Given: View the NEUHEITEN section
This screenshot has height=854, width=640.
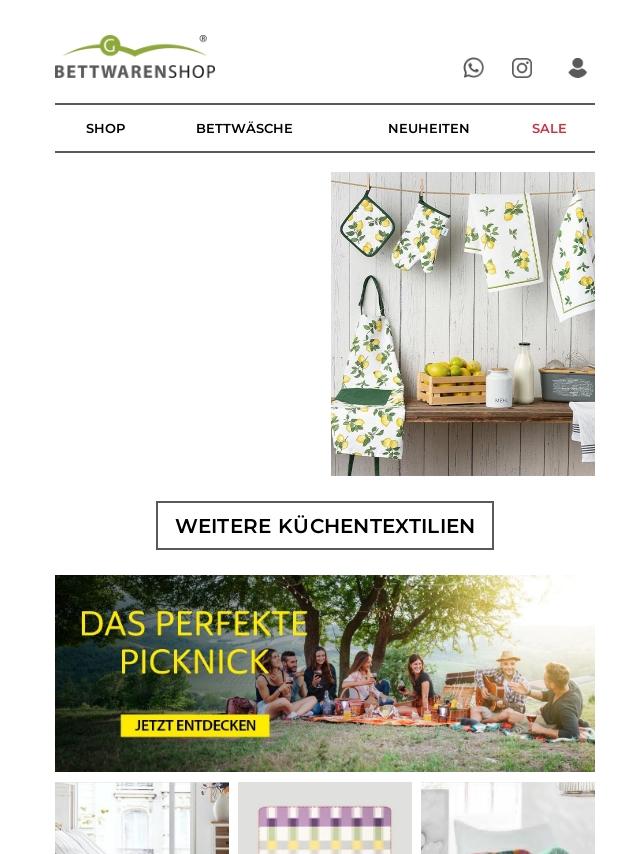Looking at the screenshot, I should (428, 128).
